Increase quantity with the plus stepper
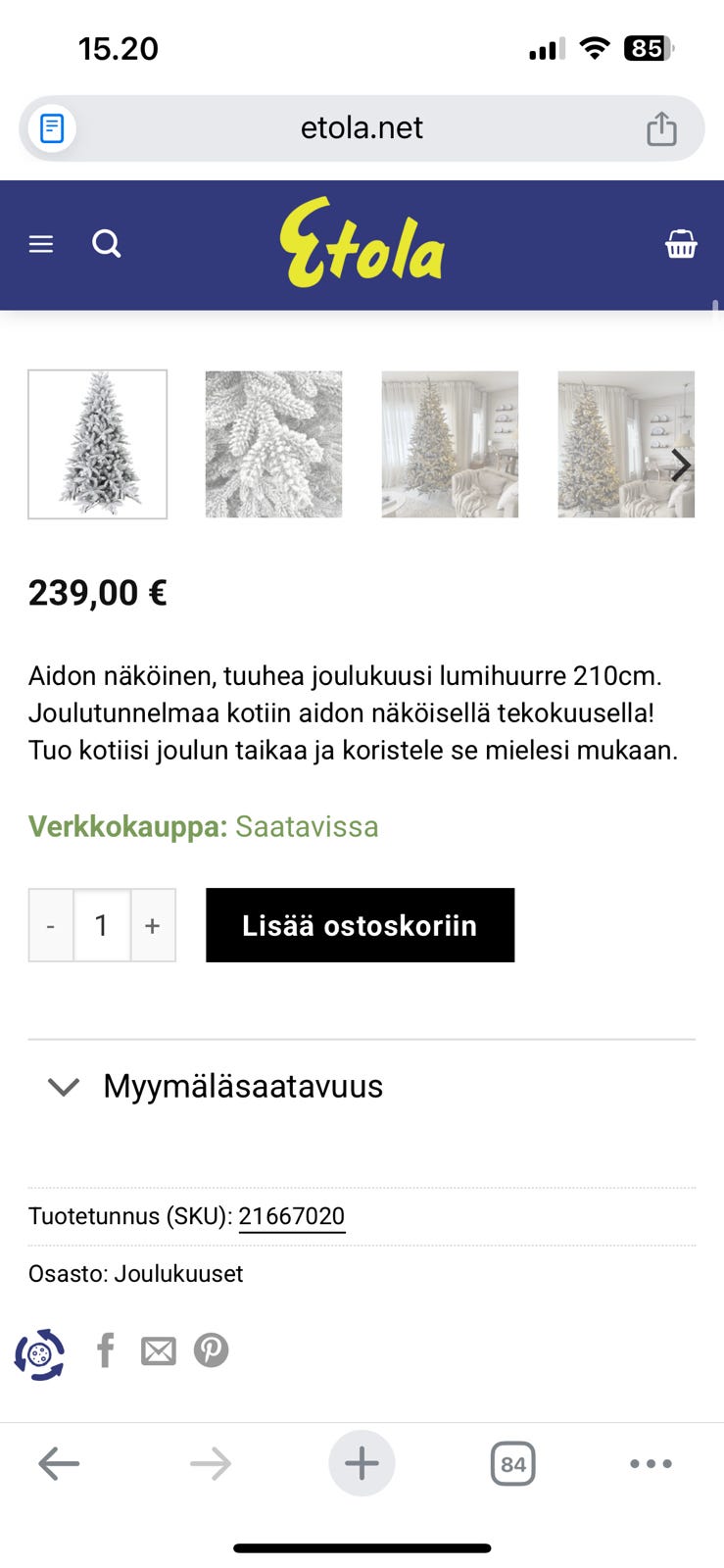The image size is (724, 1568). (152, 924)
